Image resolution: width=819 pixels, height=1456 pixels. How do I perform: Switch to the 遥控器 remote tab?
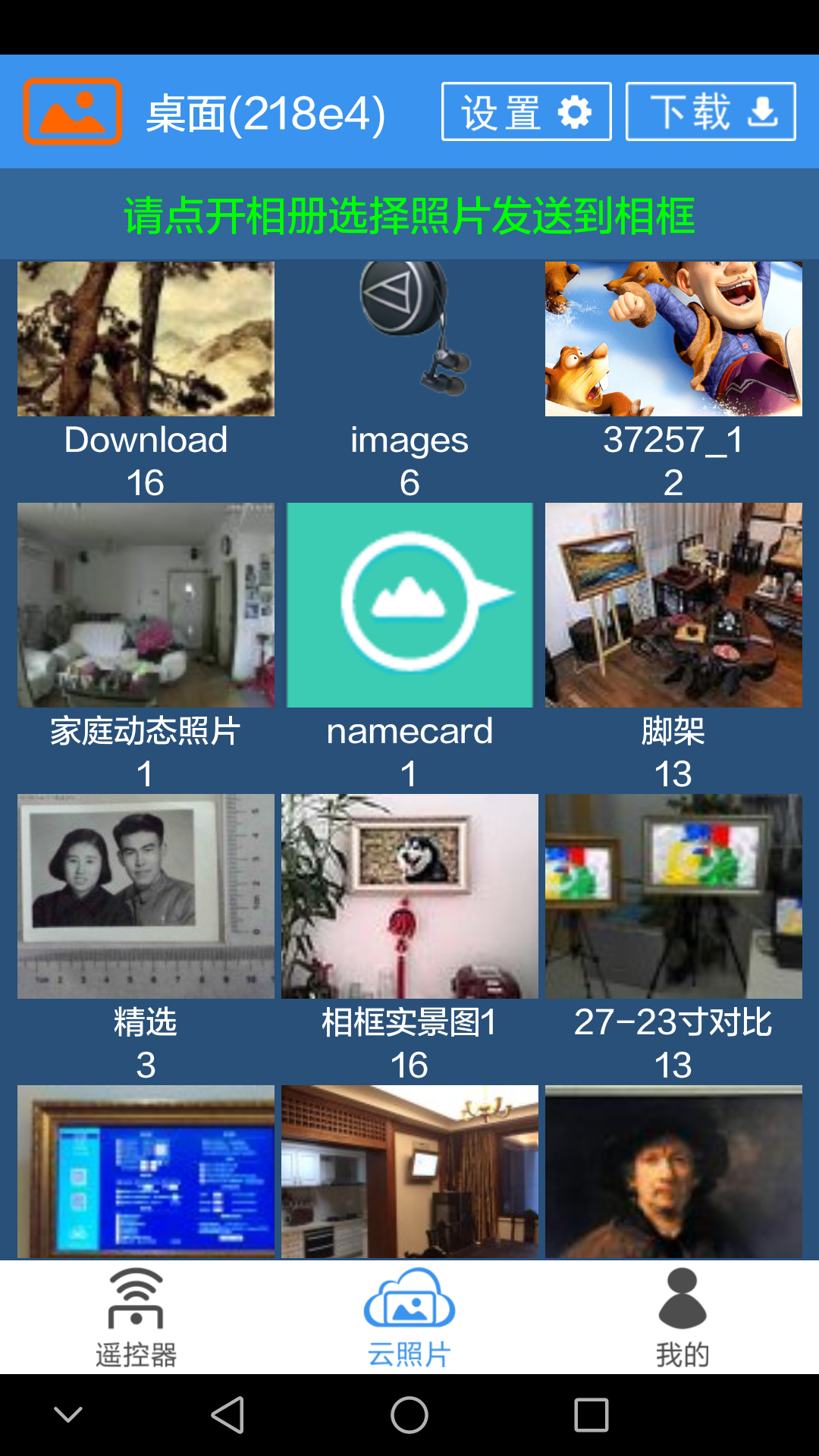click(136, 1318)
